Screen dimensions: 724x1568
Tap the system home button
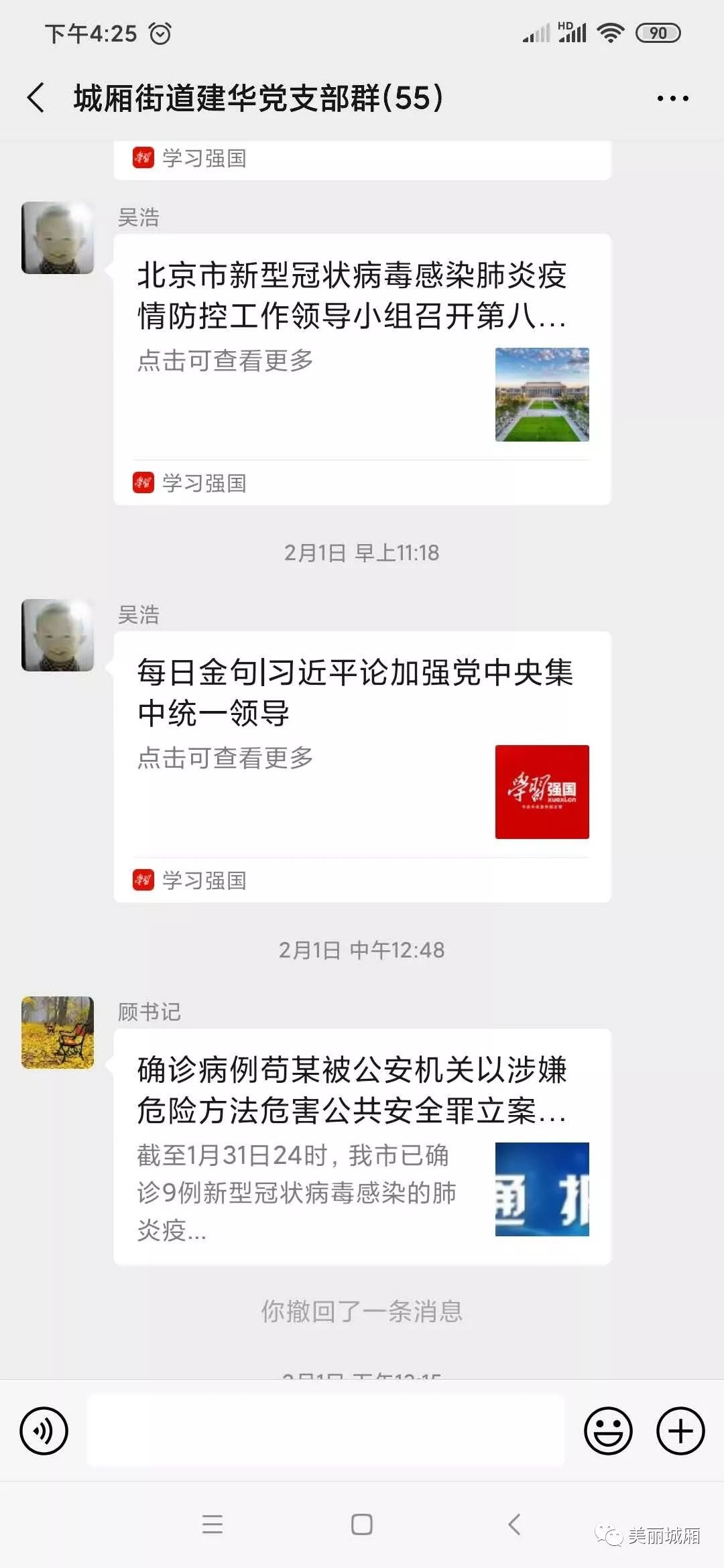362,1524
